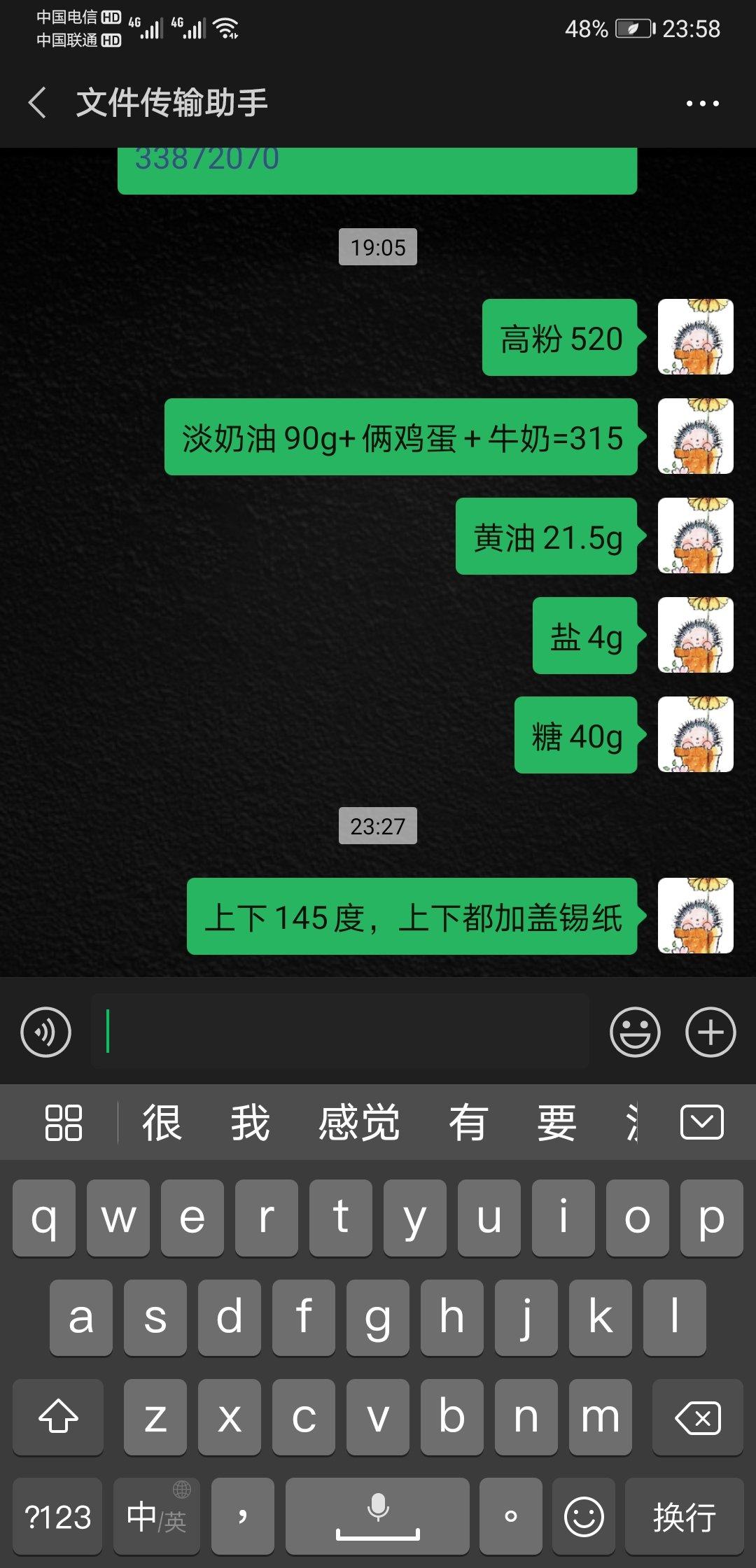Open the keyboard's grid app panel icon
This screenshot has width=756, height=1568.
pyautogui.click(x=64, y=1121)
